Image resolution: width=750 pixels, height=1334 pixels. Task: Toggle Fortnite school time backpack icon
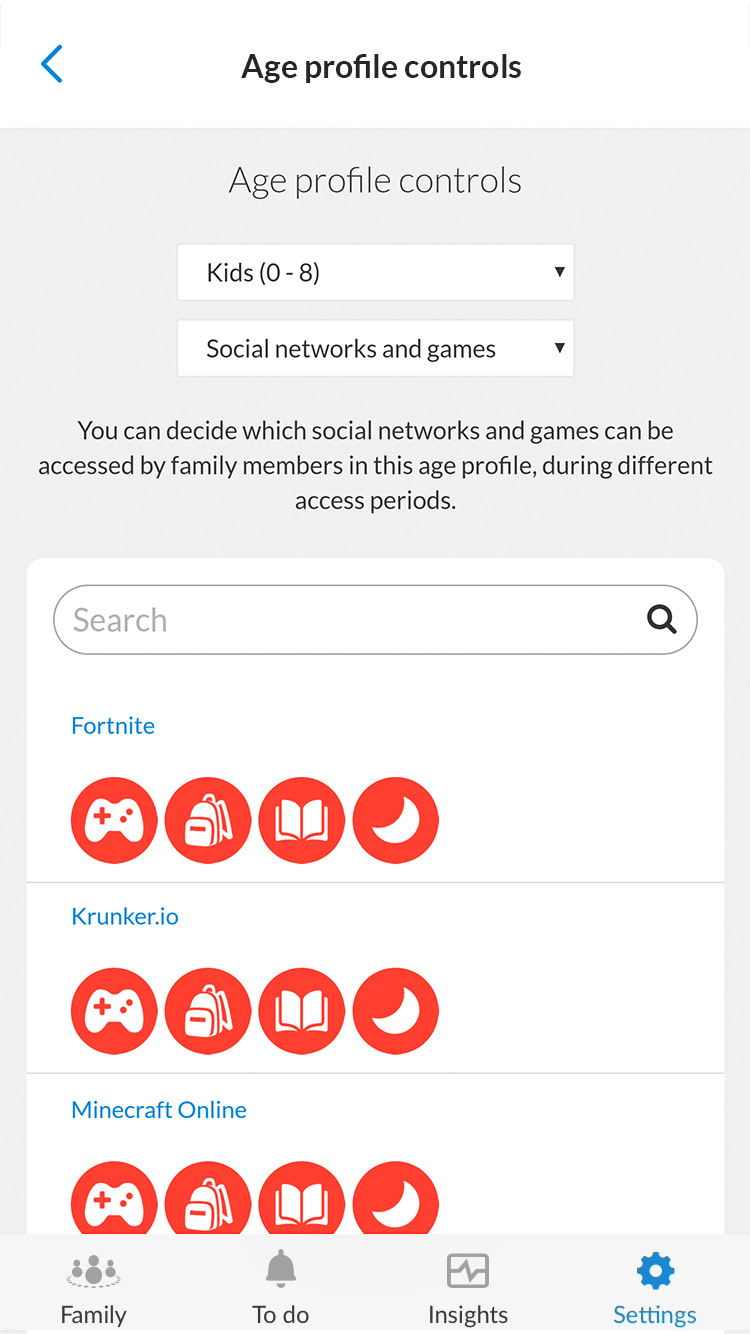pyautogui.click(x=208, y=820)
